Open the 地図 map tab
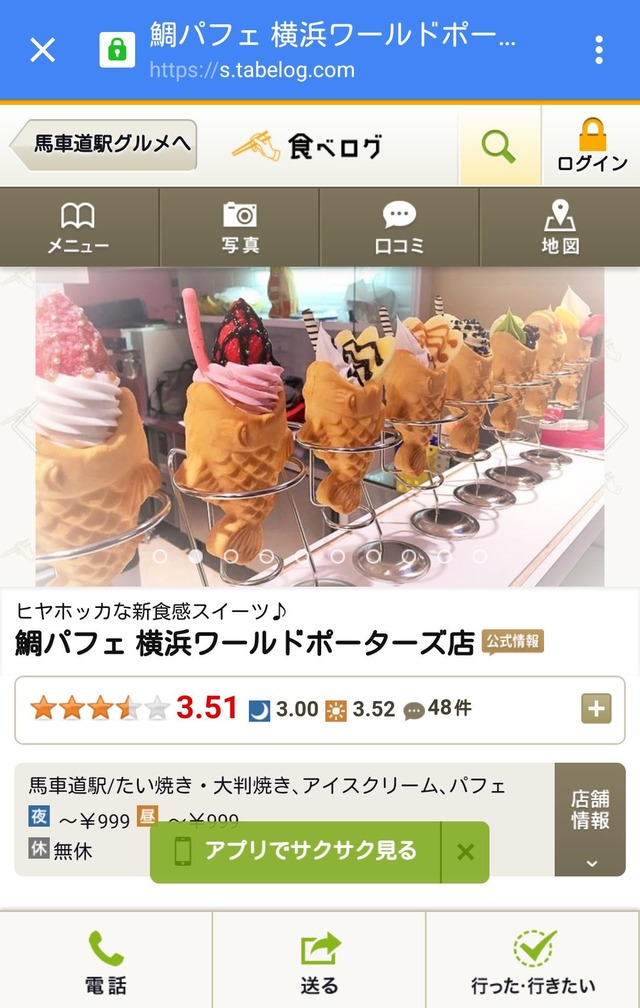Image resolution: width=640 pixels, height=1008 pixels. 560,227
